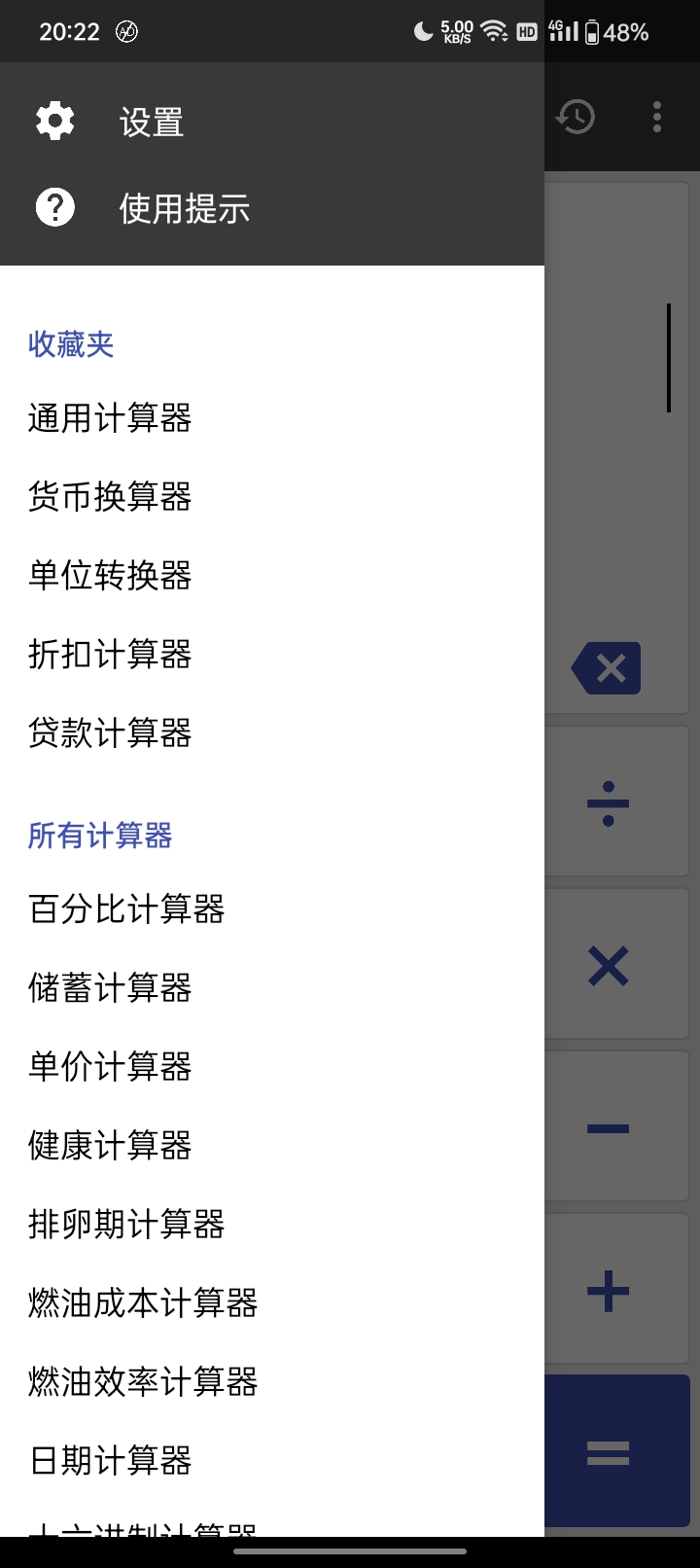The height and width of the screenshot is (1568, 700).
Task: Open 燃油效率计算器
Action: pos(143,1382)
